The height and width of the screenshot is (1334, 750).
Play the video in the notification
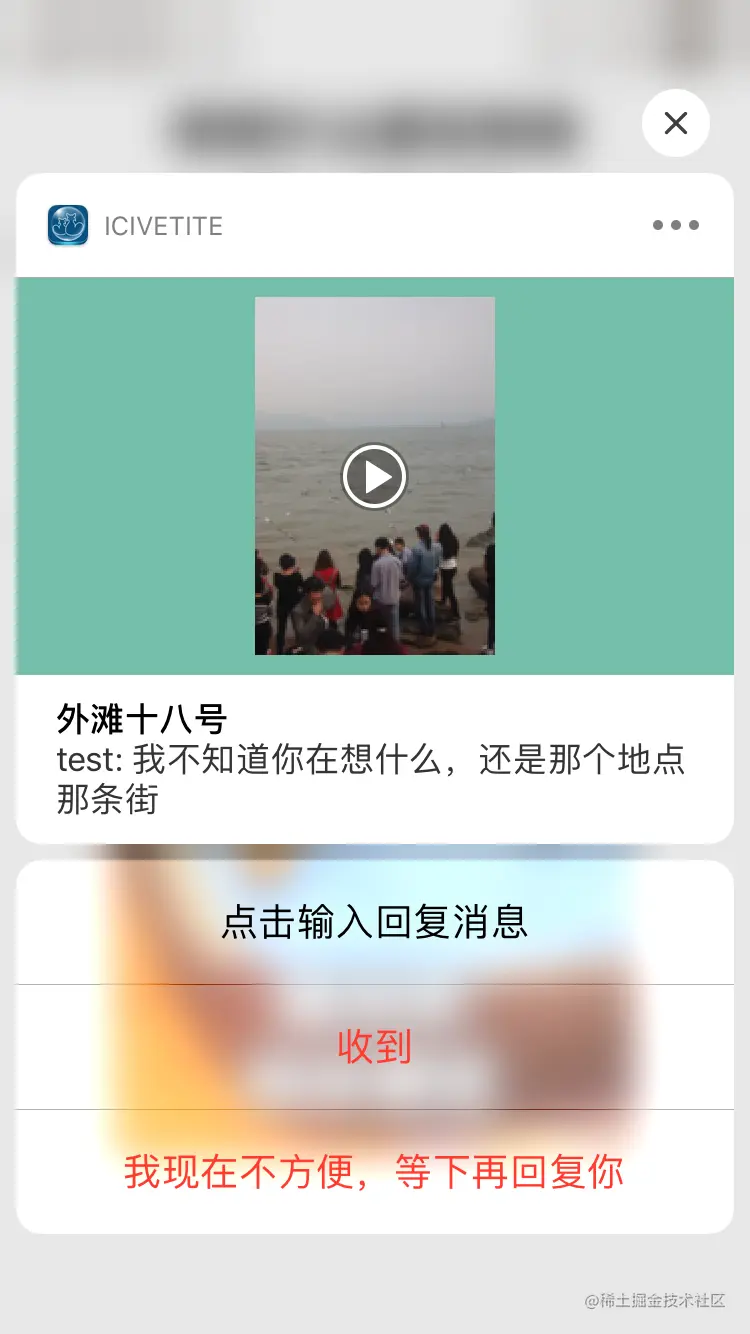coord(375,477)
